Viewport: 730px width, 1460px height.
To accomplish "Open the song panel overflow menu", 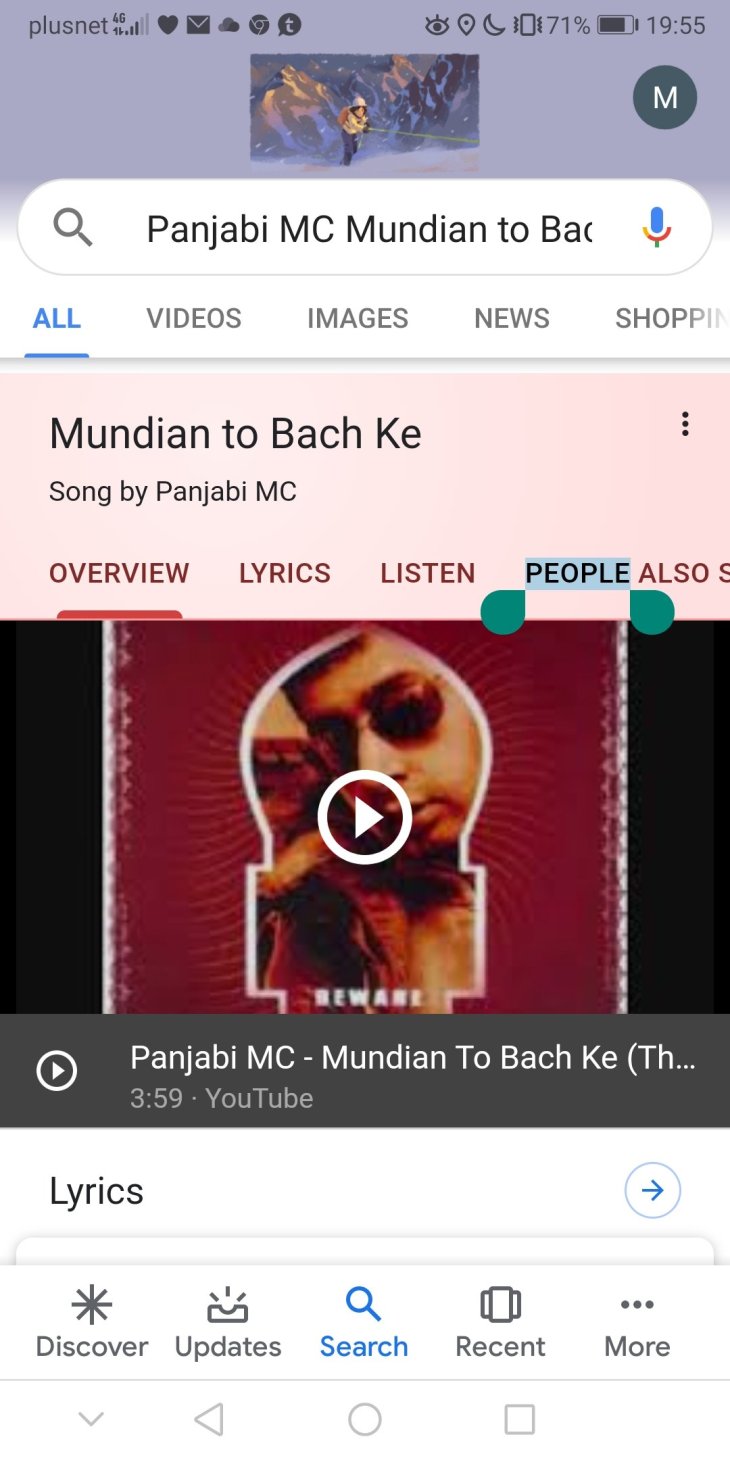I will tap(685, 425).
